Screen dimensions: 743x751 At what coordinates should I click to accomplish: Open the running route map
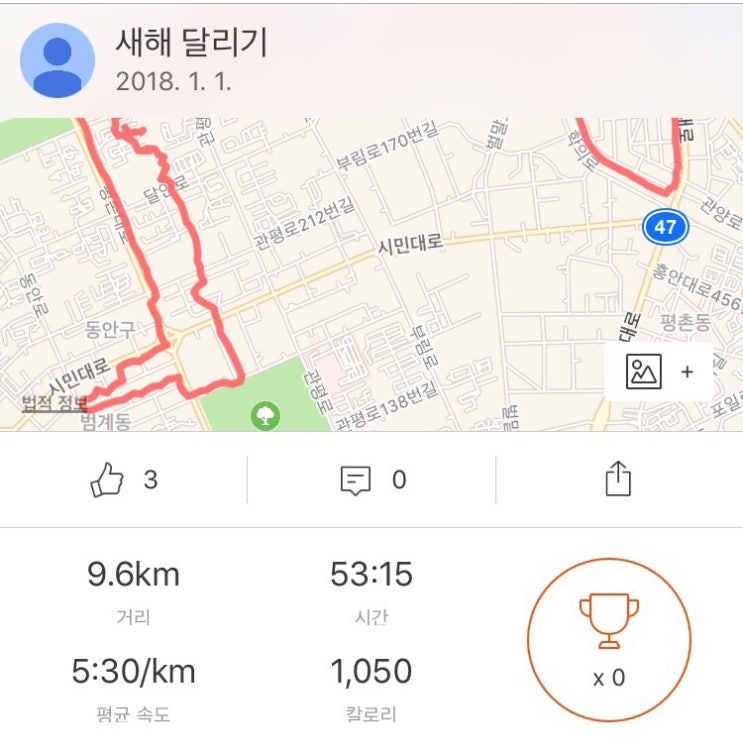(371, 274)
